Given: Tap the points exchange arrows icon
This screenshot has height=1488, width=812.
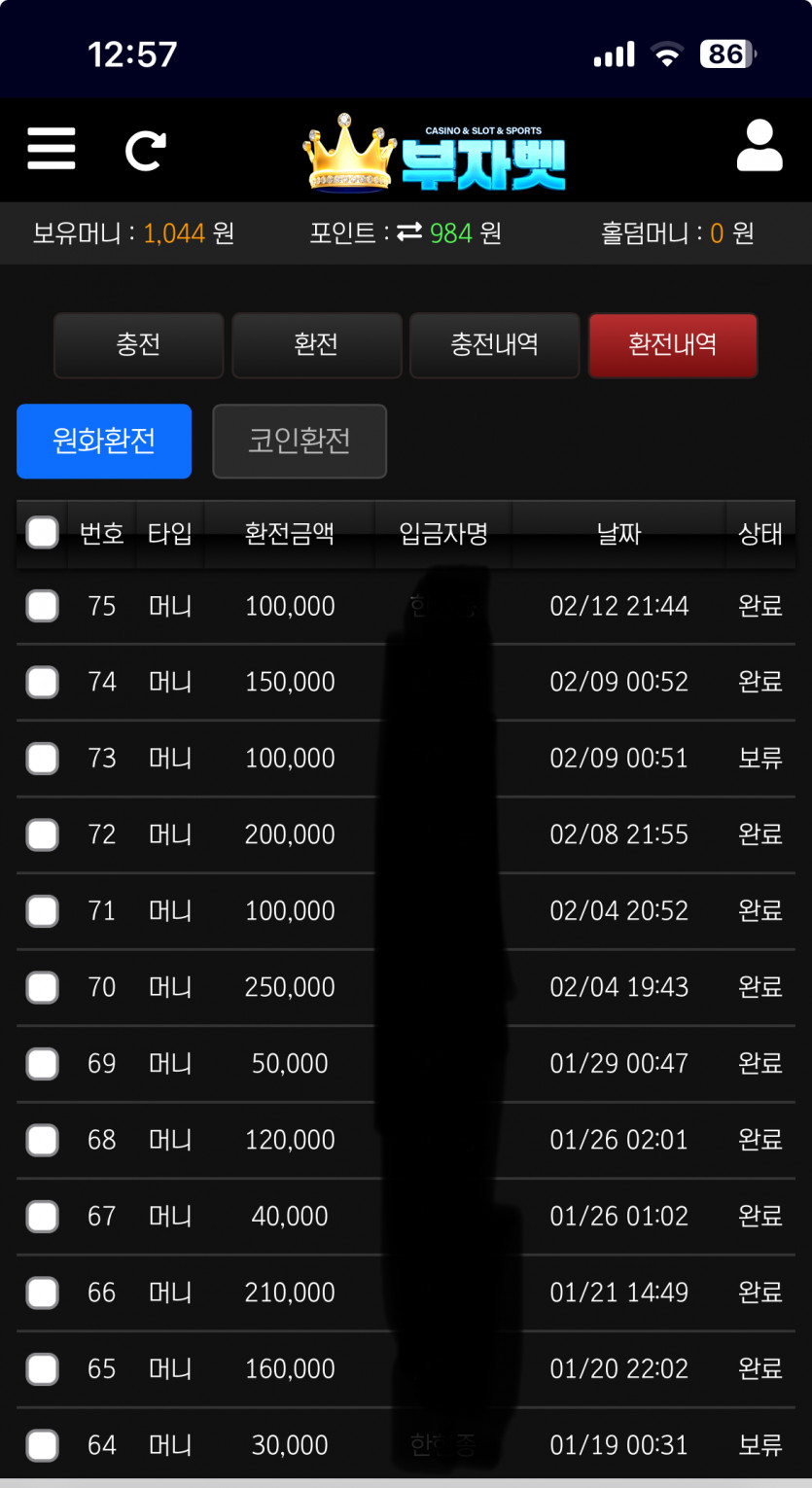Looking at the screenshot, I should tap(409, 232).
